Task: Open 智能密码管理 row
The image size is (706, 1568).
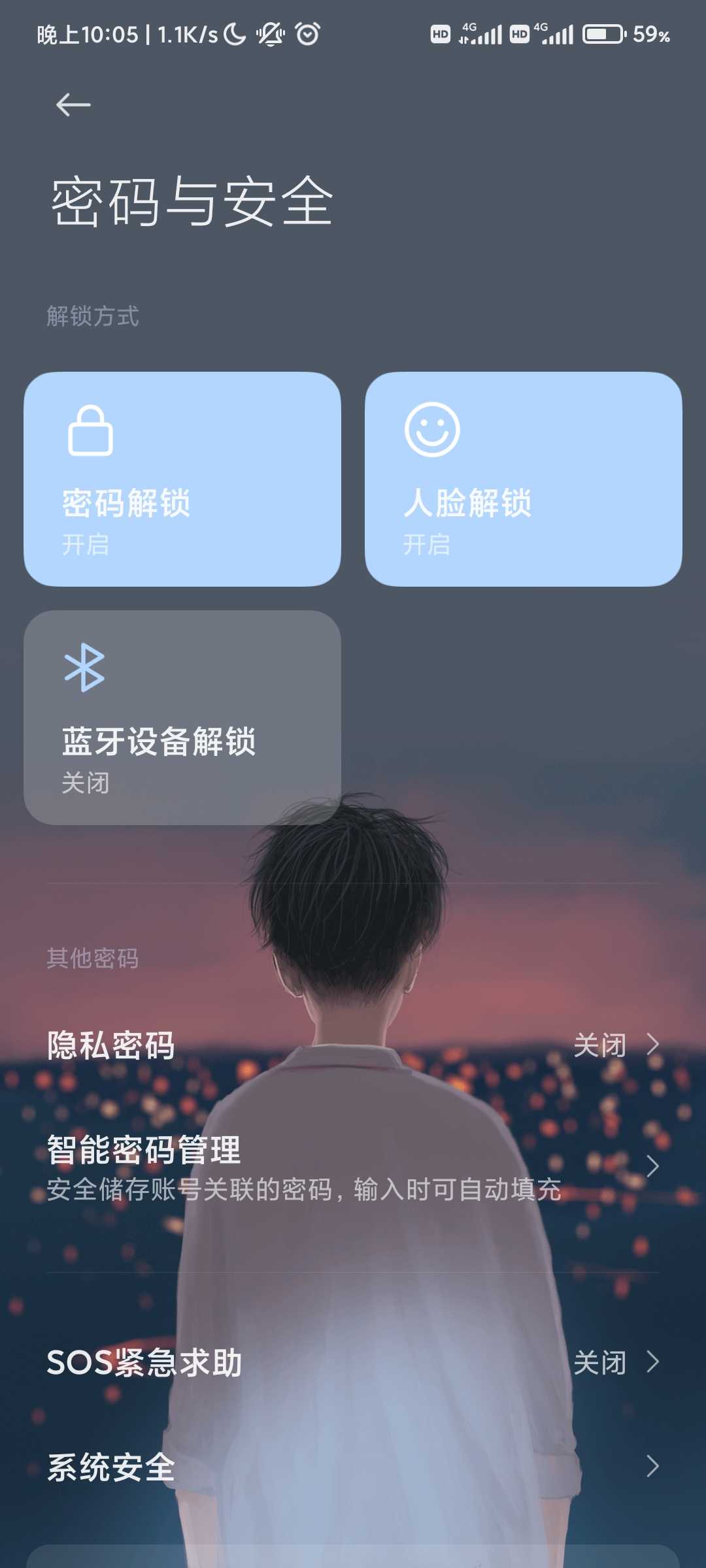Action: point(353,1168)
